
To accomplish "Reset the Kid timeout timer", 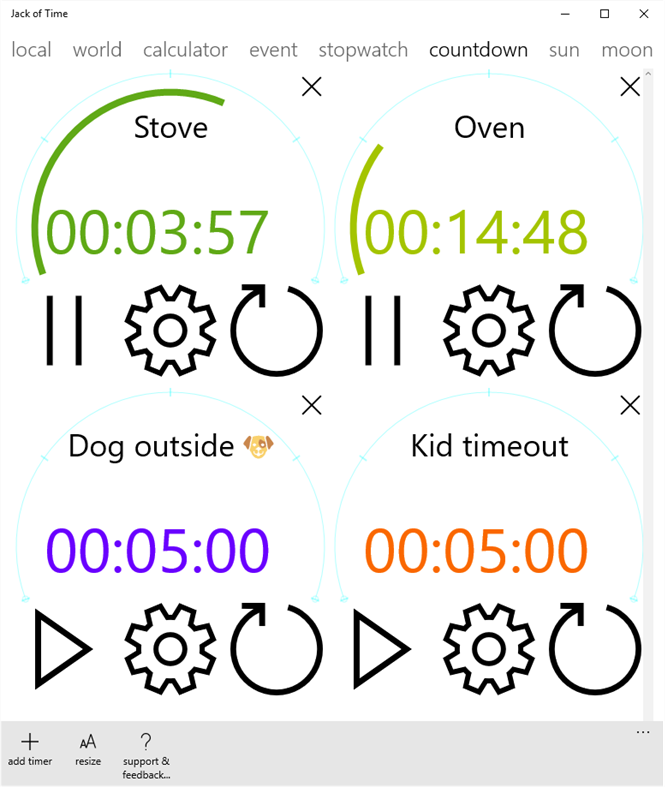I will coord(596,649).
